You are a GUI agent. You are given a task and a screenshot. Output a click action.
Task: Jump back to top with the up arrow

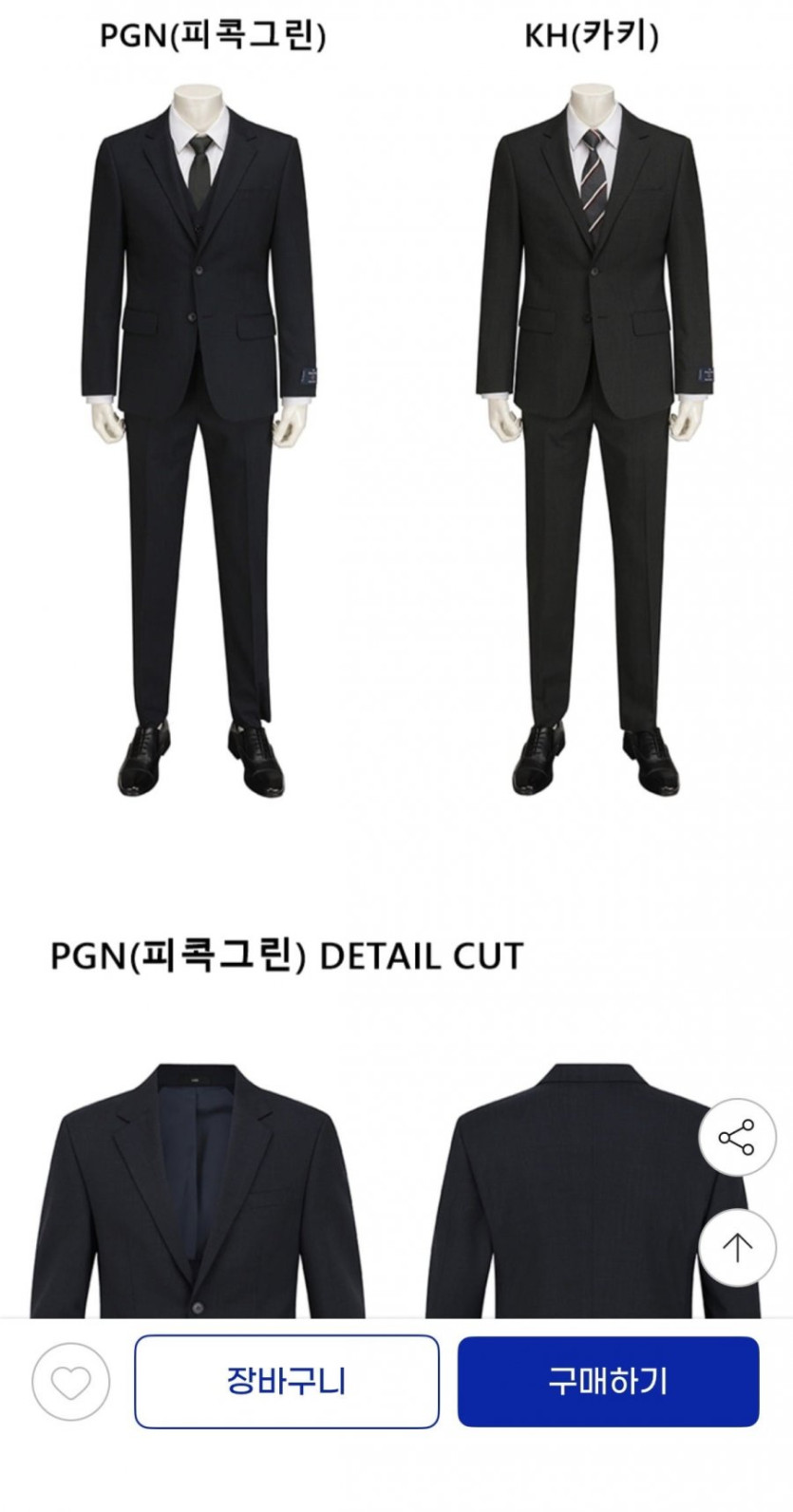pos(737,1248)
